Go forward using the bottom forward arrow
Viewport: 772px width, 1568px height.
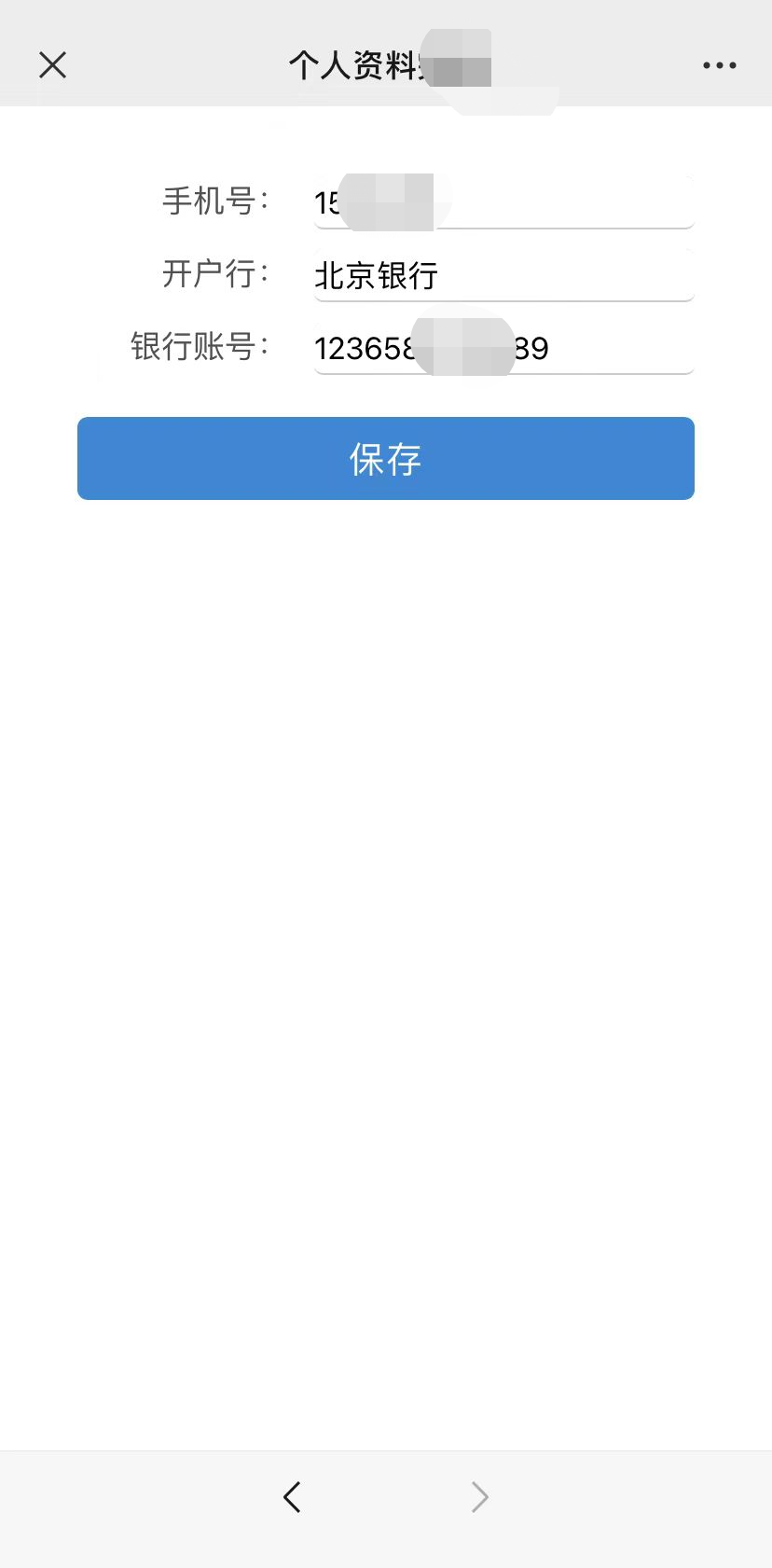pyautogui.click(x=479, y=1497)
